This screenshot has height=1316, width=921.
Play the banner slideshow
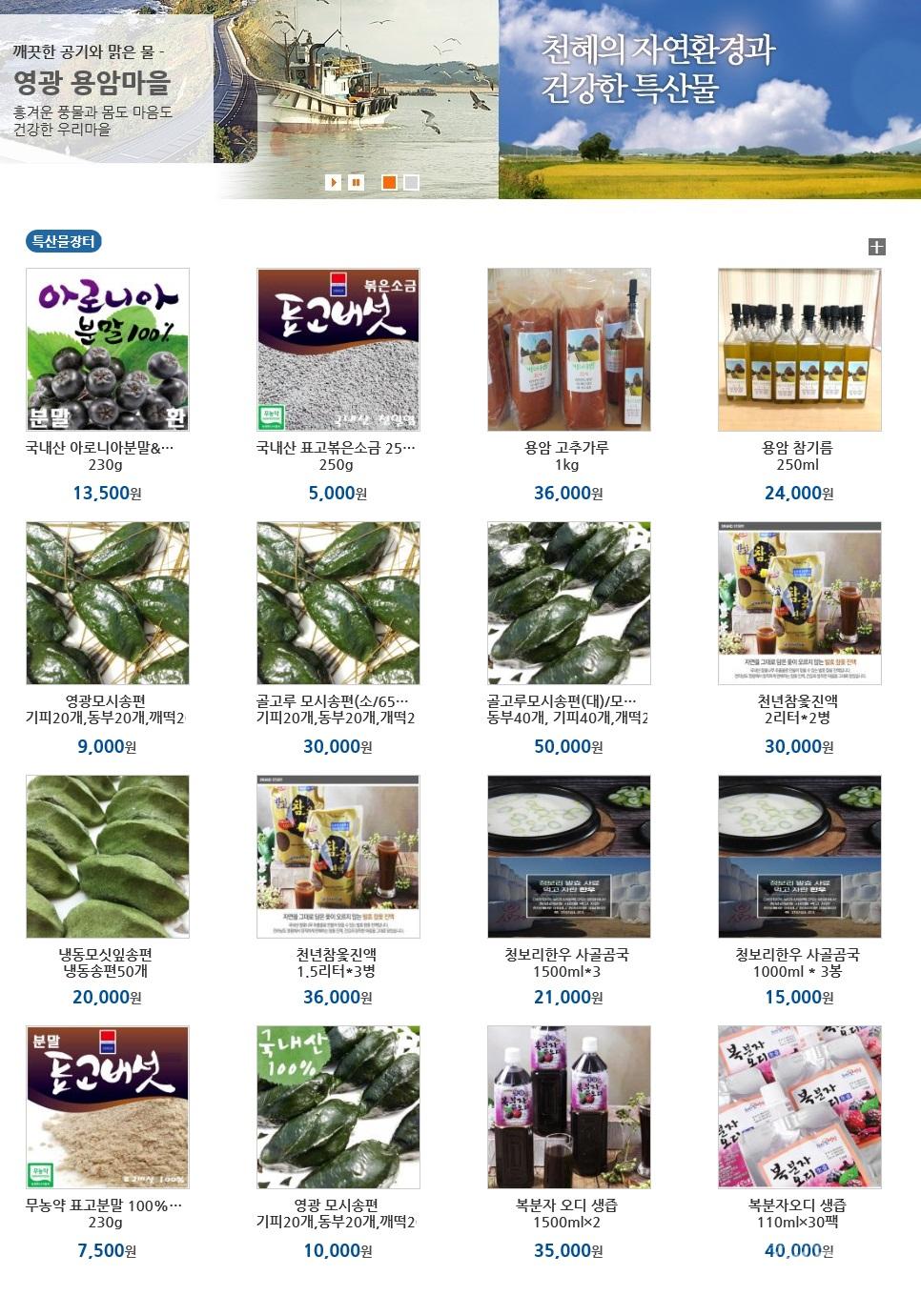click(x=333, y=182)
